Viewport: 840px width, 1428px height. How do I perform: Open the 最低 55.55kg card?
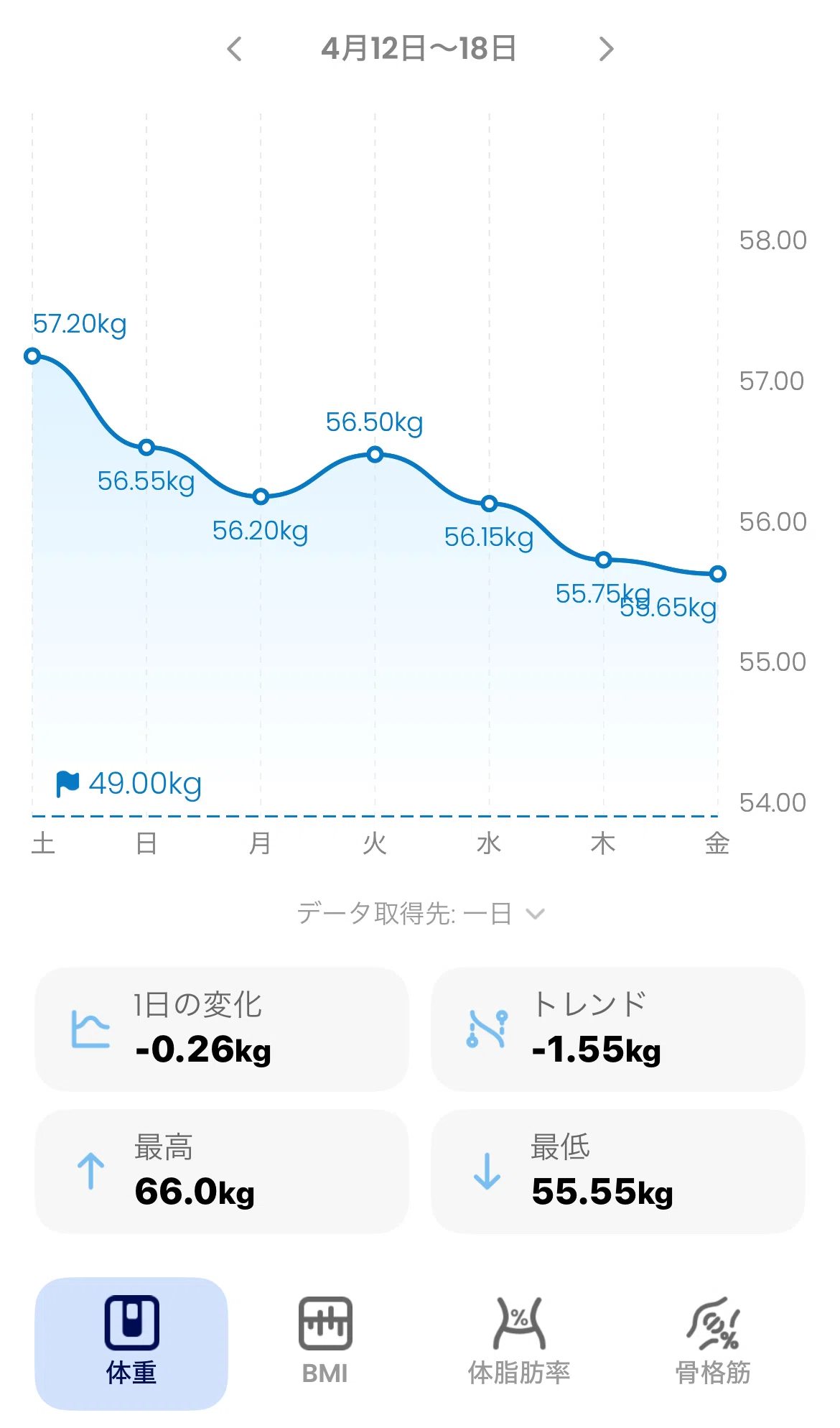[618, 1172]
